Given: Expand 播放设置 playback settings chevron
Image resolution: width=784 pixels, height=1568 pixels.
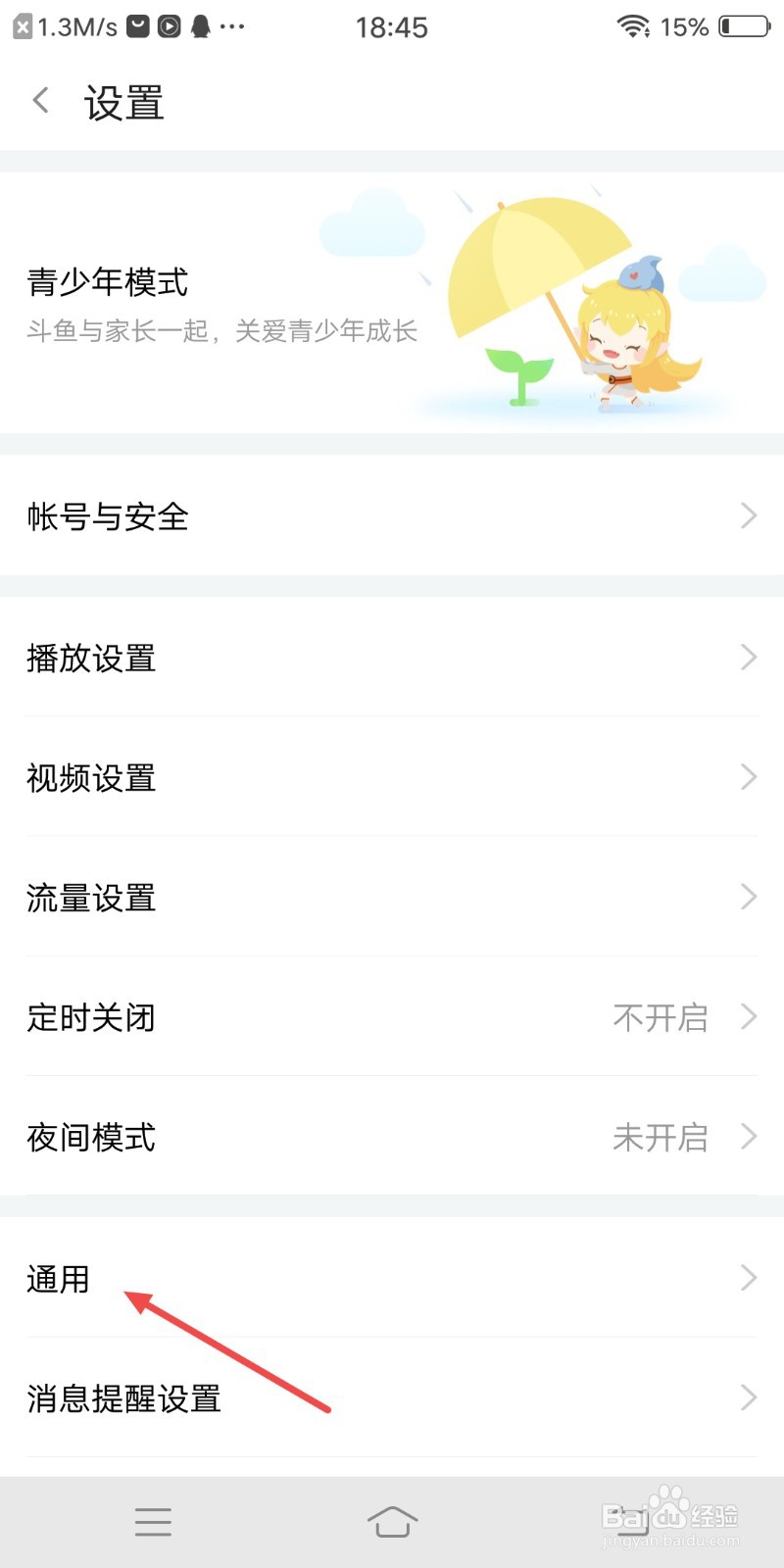Looking at the screenshot, I should pyautogui.click(x=748, y=658).
